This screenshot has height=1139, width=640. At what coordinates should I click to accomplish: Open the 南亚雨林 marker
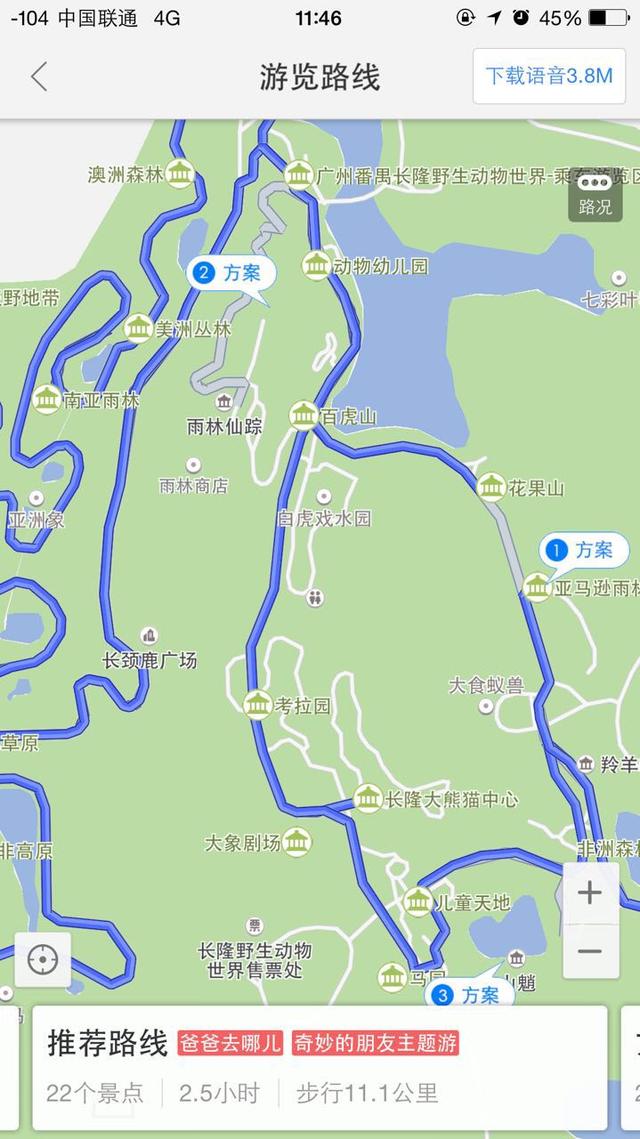(x=47, y=400)
